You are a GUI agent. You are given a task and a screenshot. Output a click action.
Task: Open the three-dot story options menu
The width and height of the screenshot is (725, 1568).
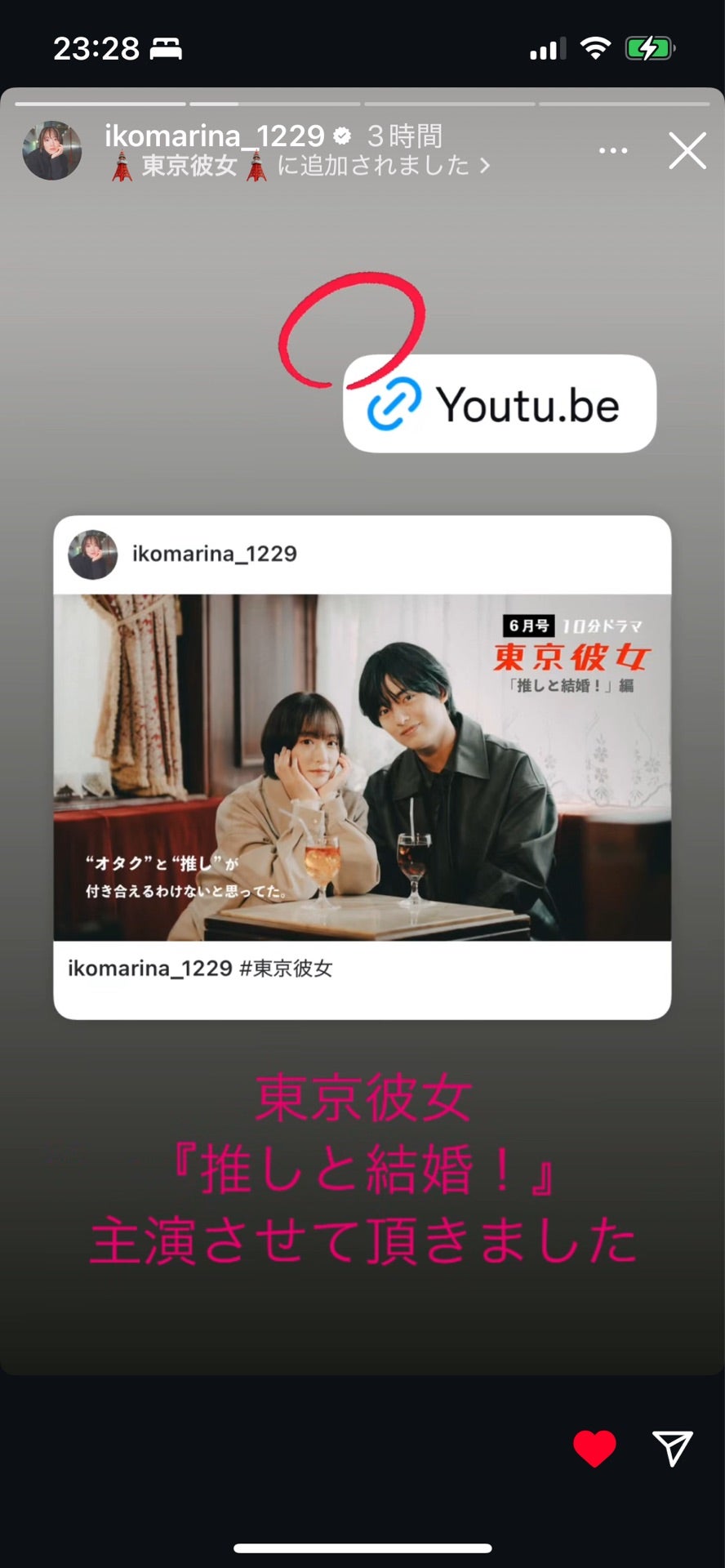(x=613, y=151)
